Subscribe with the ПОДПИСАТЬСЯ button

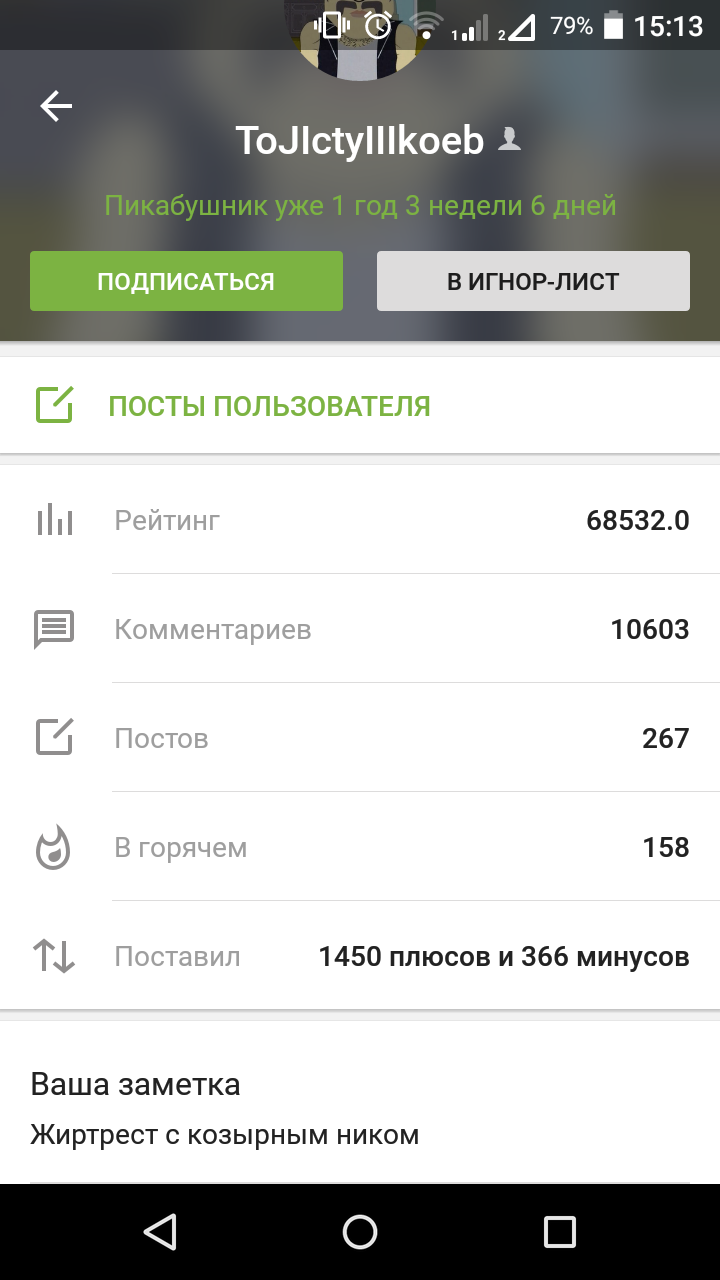pyautogui.click(x=186, y=281)
